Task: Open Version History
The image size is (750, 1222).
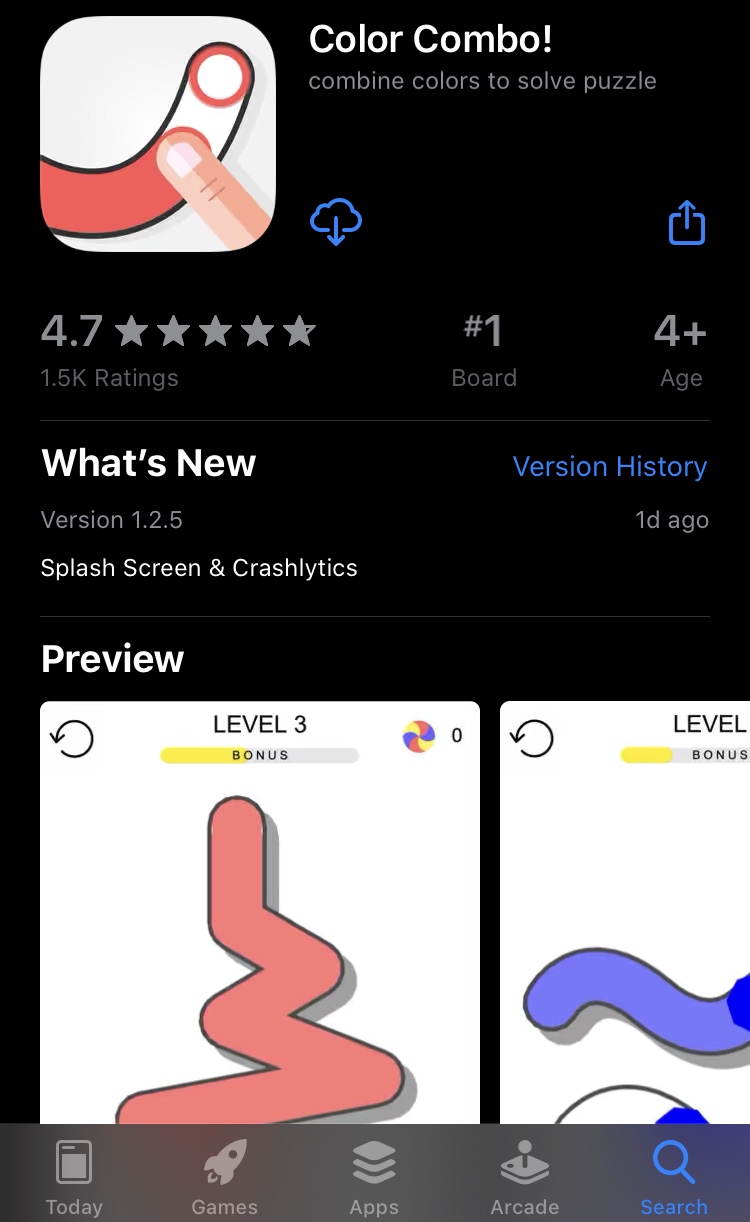Action: (610, 466)
